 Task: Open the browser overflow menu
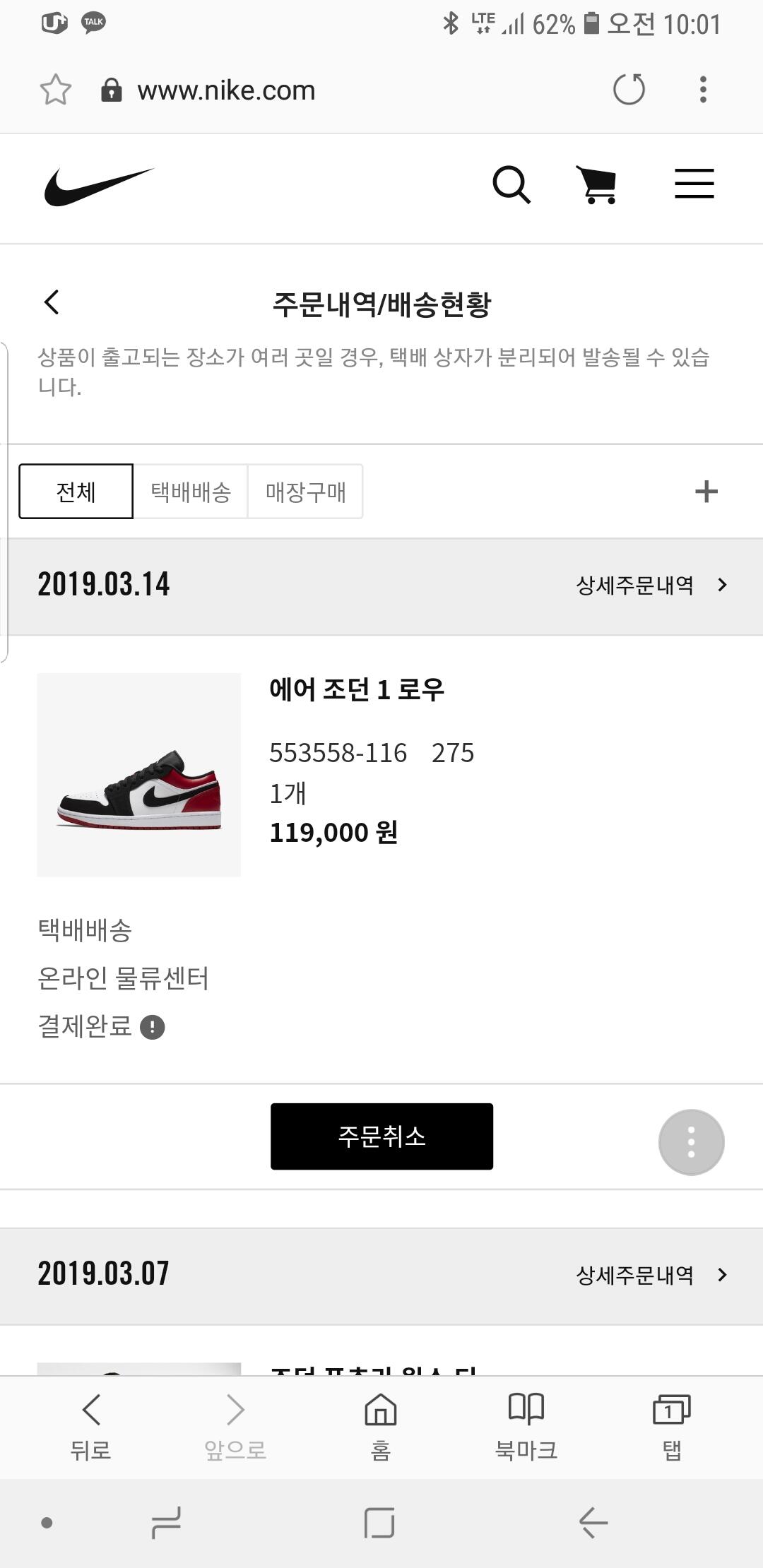point(702,90)
